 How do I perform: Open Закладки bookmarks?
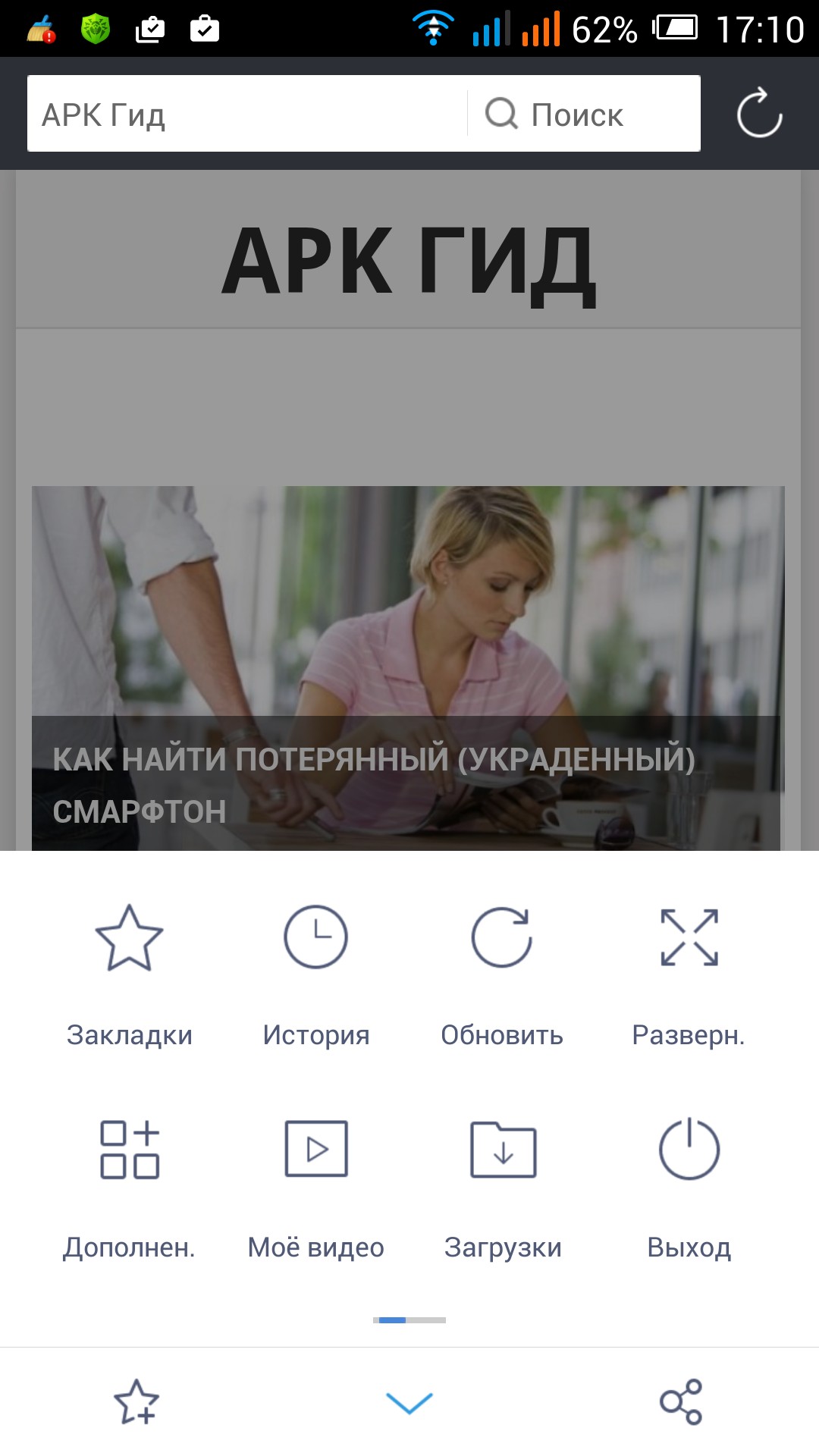[x=130, y=974]
